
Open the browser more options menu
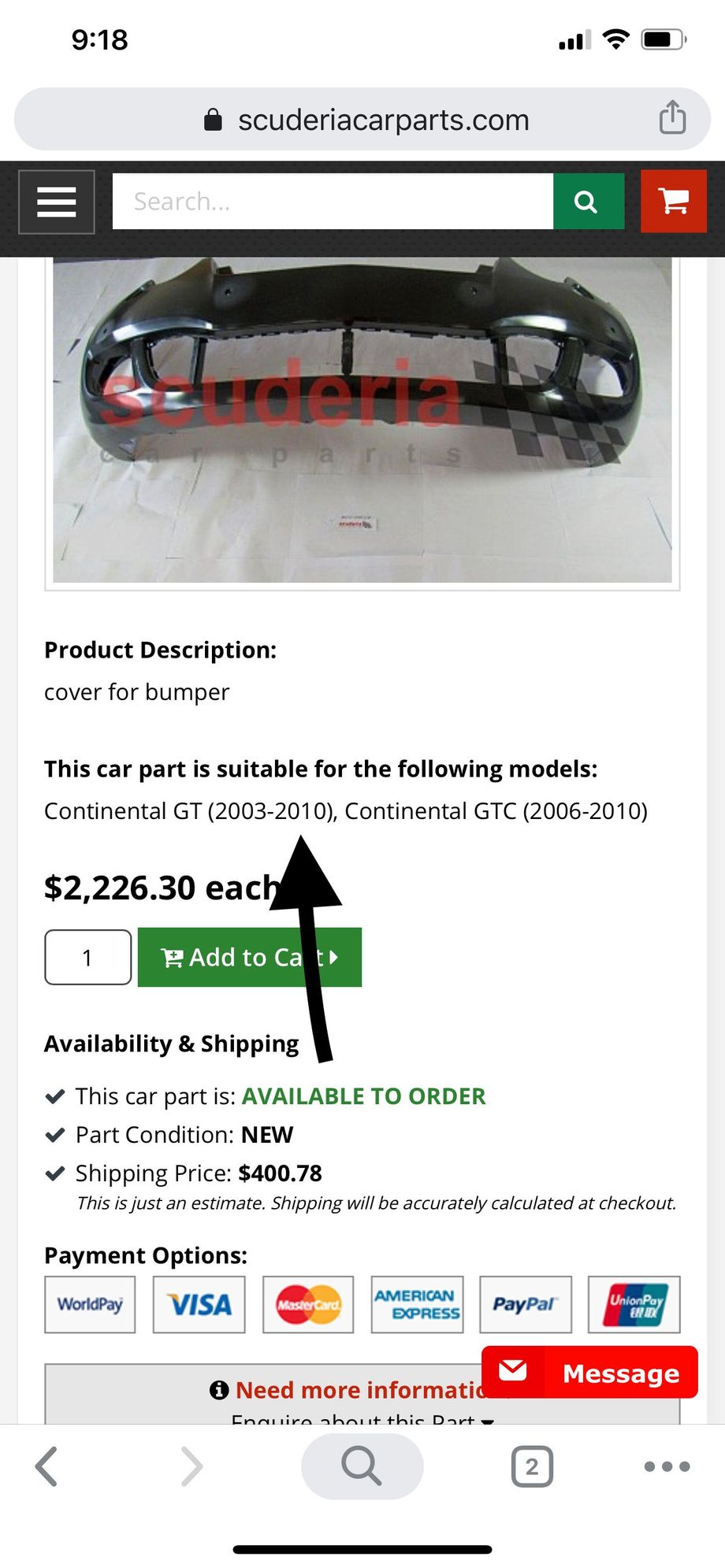667,1466
